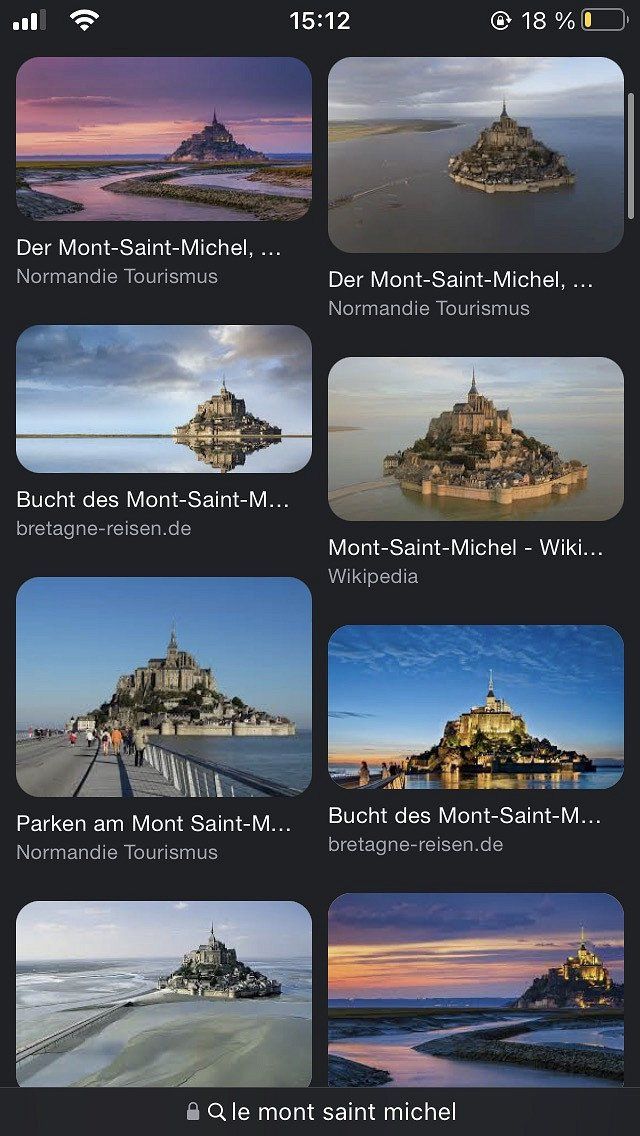Open the Parken am Mont Saint-Michel result

coord(163,687)
